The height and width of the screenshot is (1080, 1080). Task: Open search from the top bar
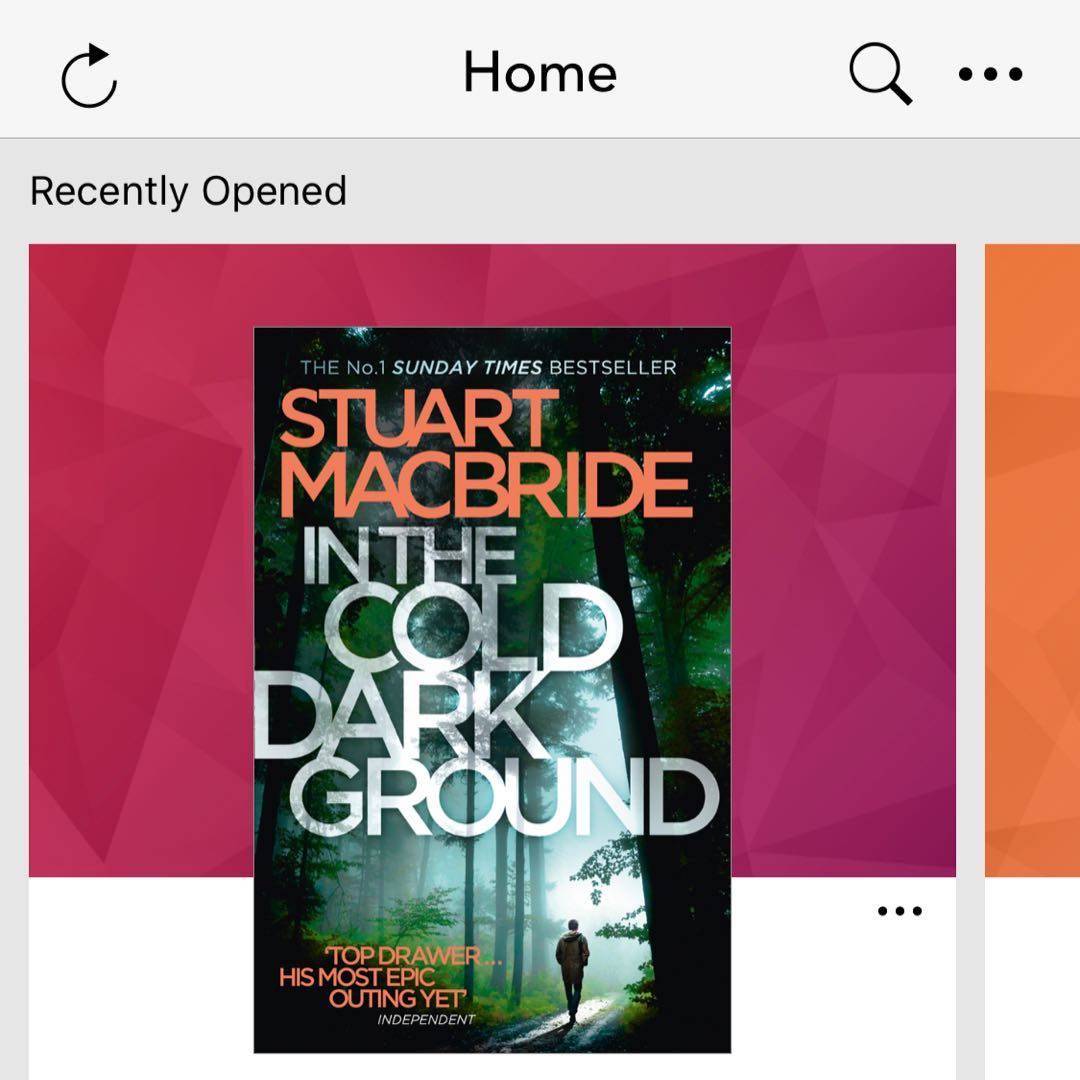coord(880,74)
